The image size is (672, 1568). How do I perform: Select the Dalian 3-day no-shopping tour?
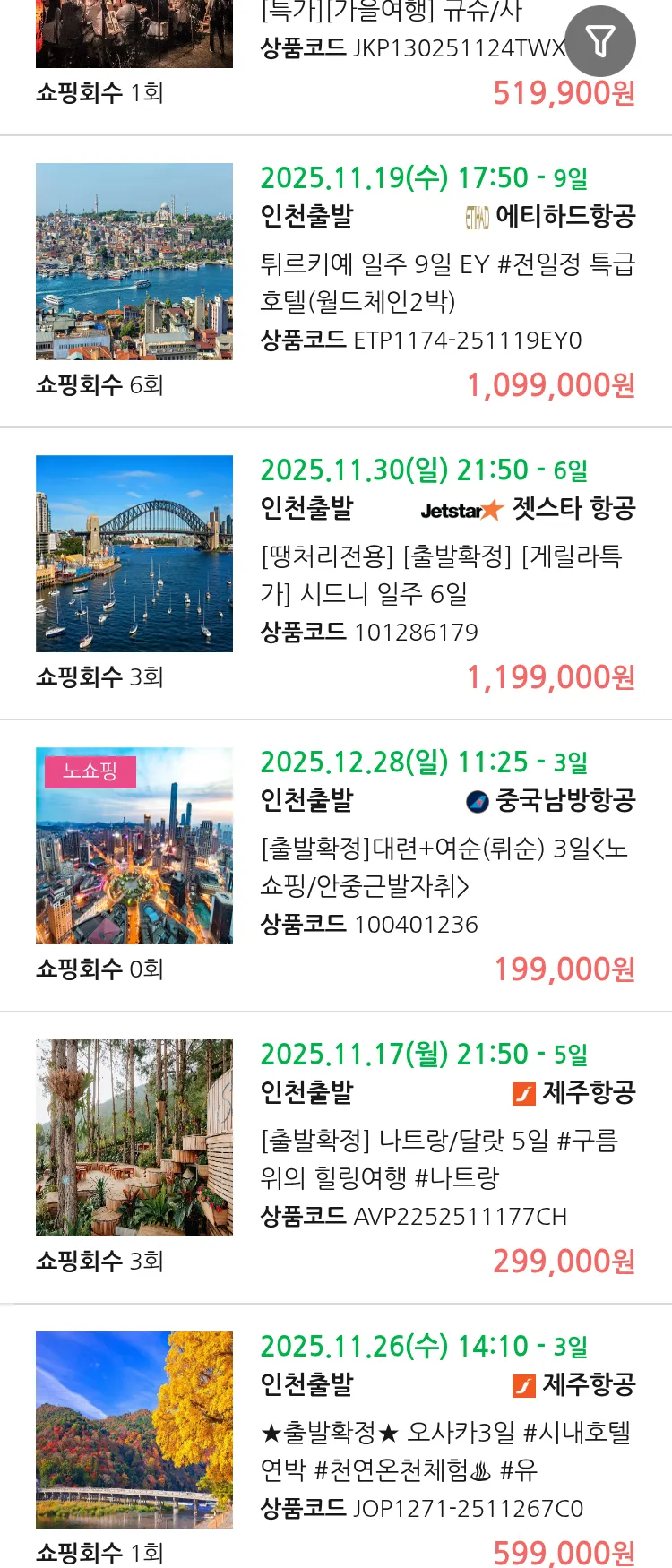point(446,866)
